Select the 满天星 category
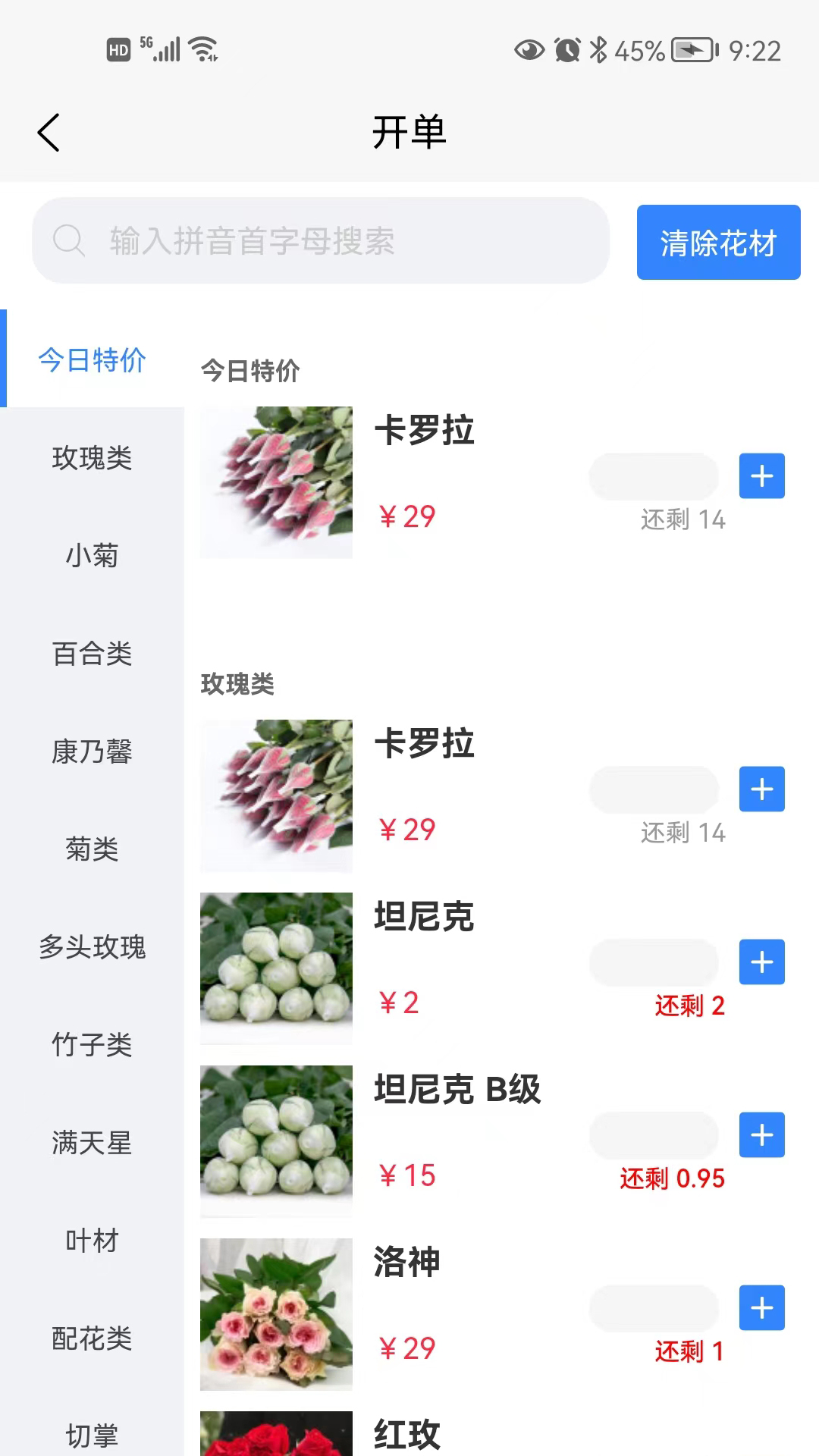Viewport: 819px width, 1456px height. (x=91, y=1144)
